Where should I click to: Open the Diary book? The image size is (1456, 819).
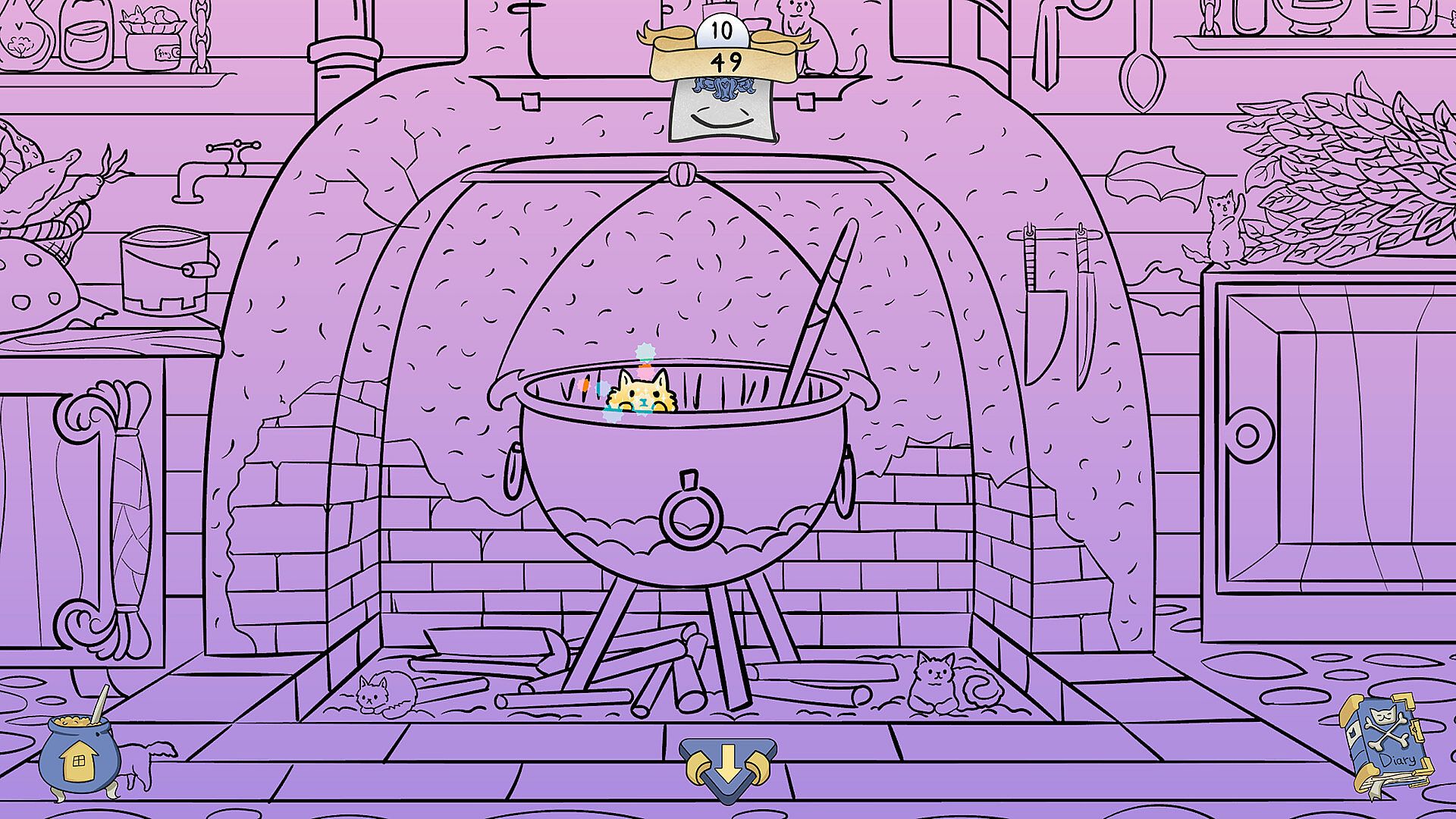click(x=1385, y=745)
